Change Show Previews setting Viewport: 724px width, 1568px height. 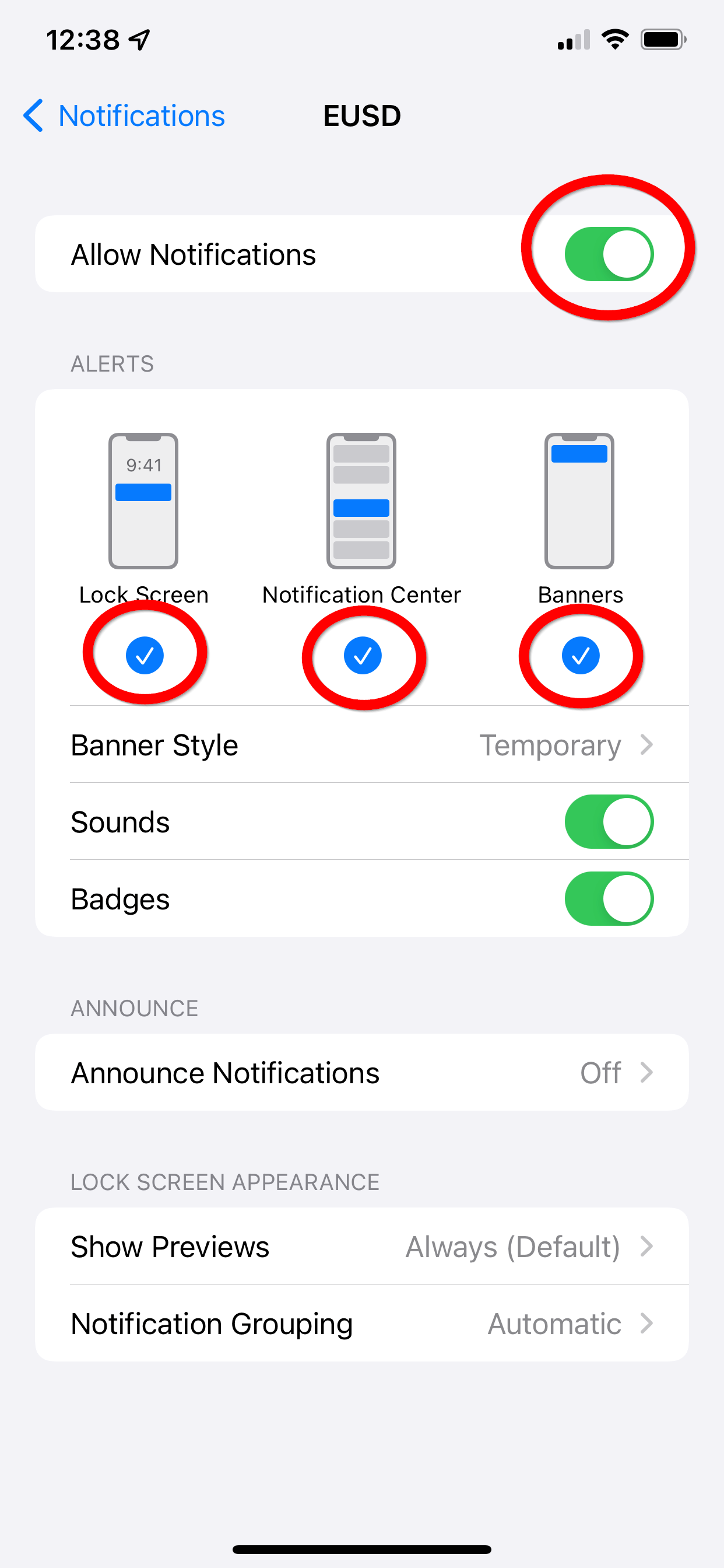pos(361,1247)
